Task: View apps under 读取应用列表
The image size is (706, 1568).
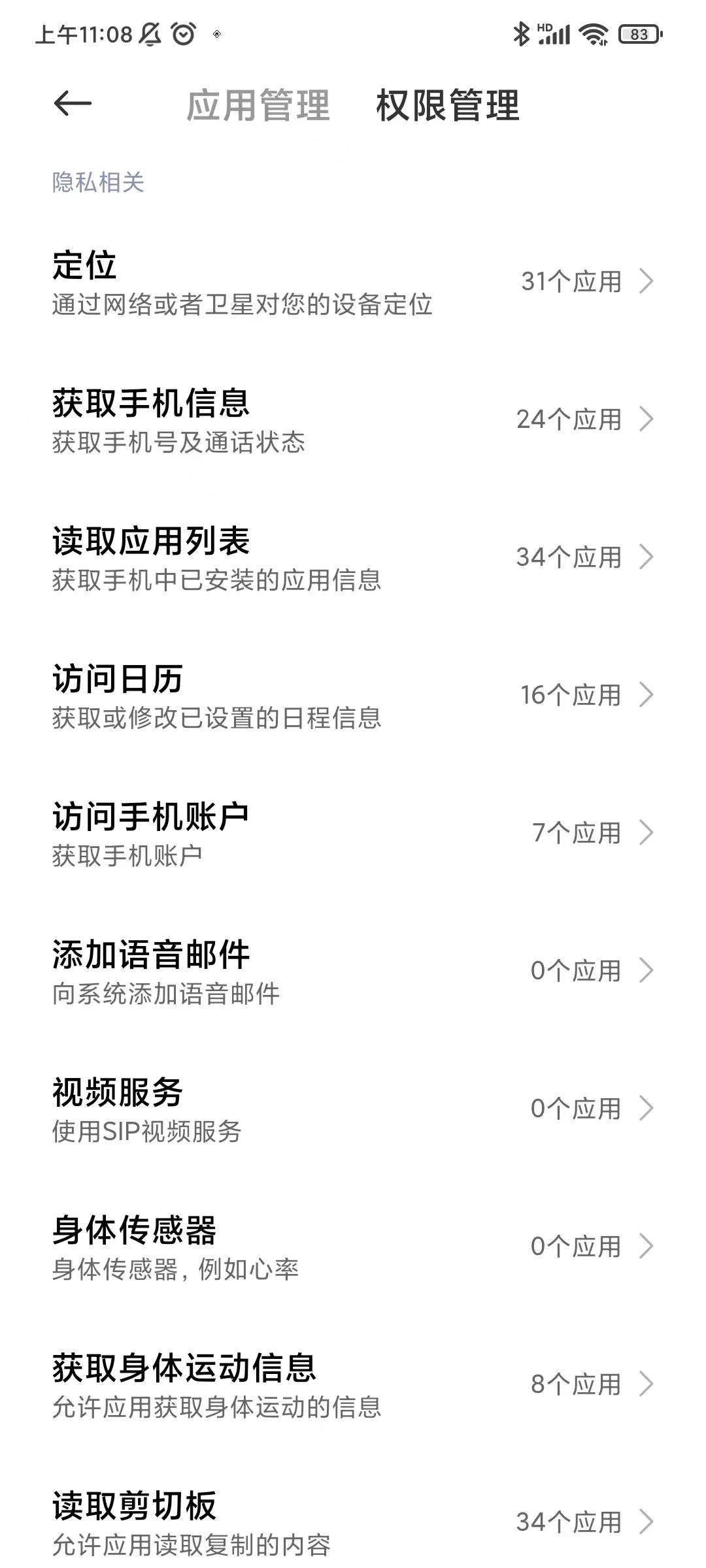Action: (353, 558)
